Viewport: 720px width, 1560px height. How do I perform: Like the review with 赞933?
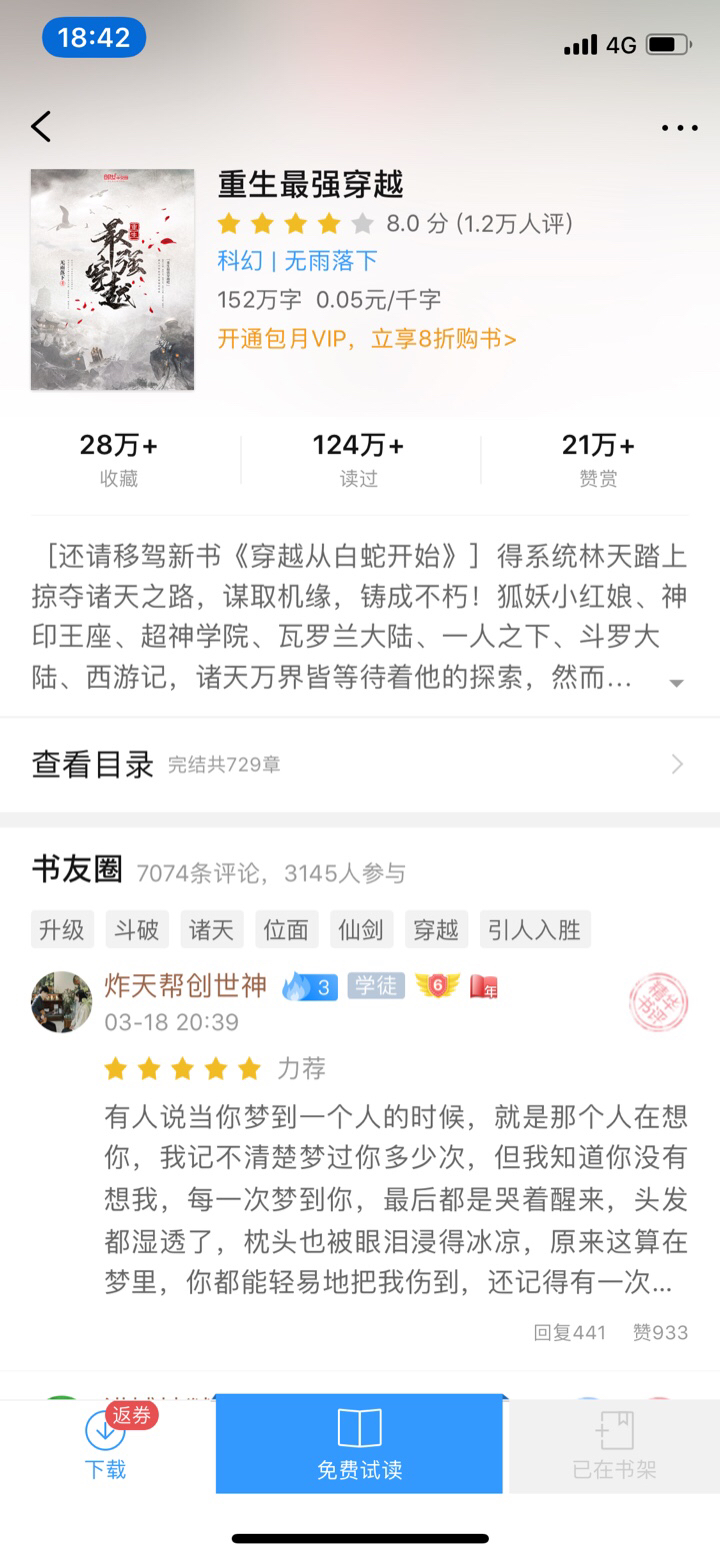(x=660, y=1333)
